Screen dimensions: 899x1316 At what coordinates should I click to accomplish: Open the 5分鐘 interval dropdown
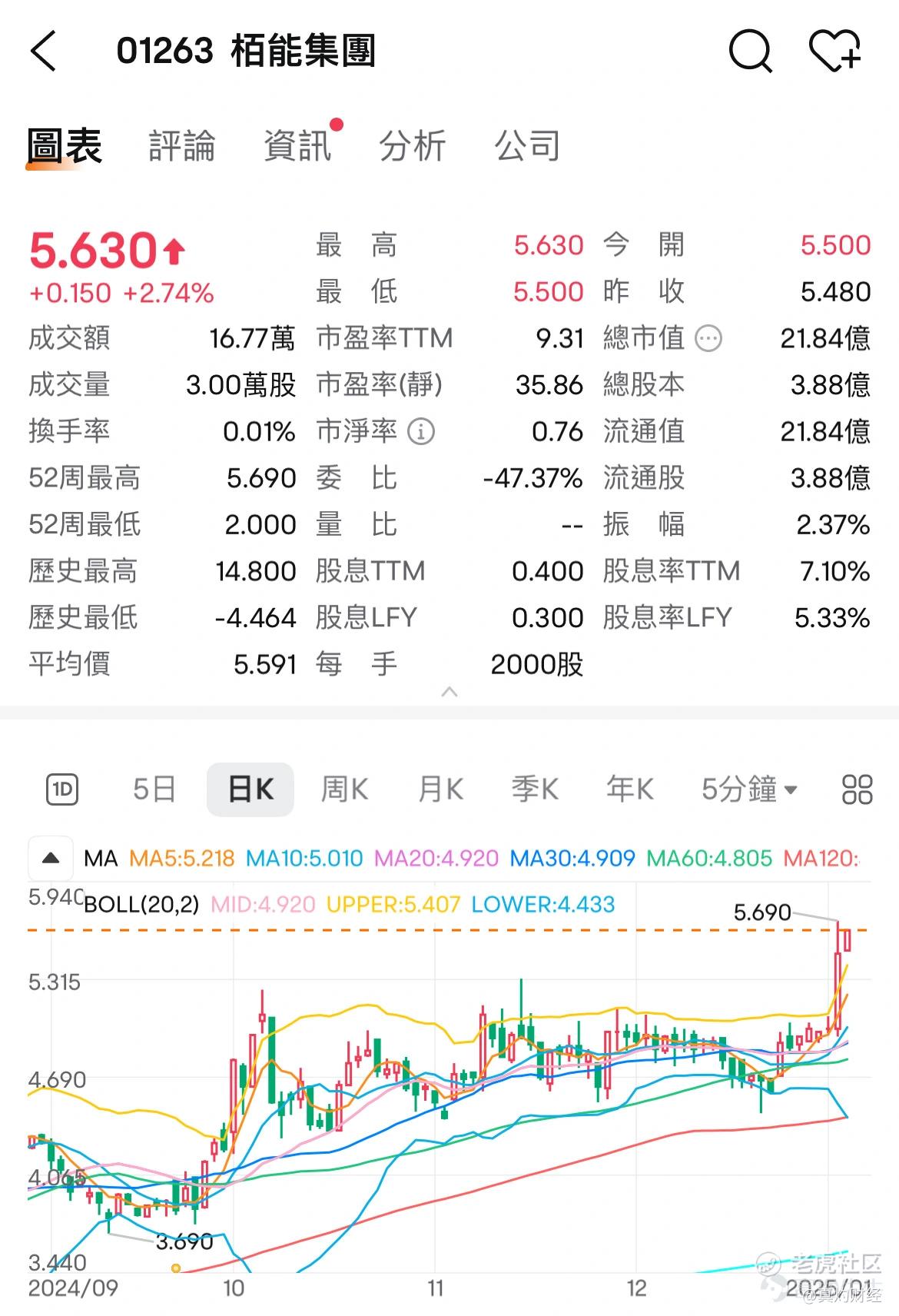[x=749, y=789]
